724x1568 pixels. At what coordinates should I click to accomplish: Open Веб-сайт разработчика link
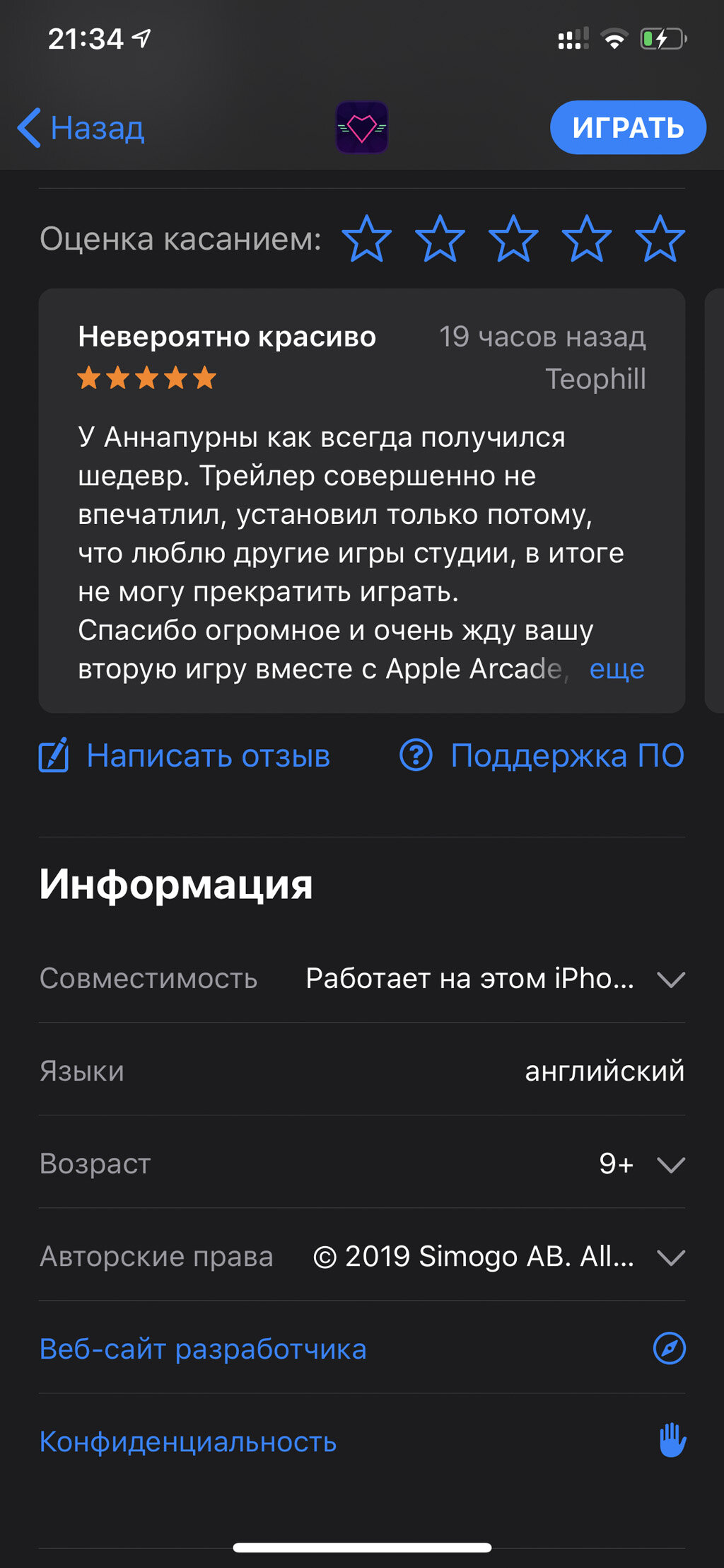coord(362,1349)
